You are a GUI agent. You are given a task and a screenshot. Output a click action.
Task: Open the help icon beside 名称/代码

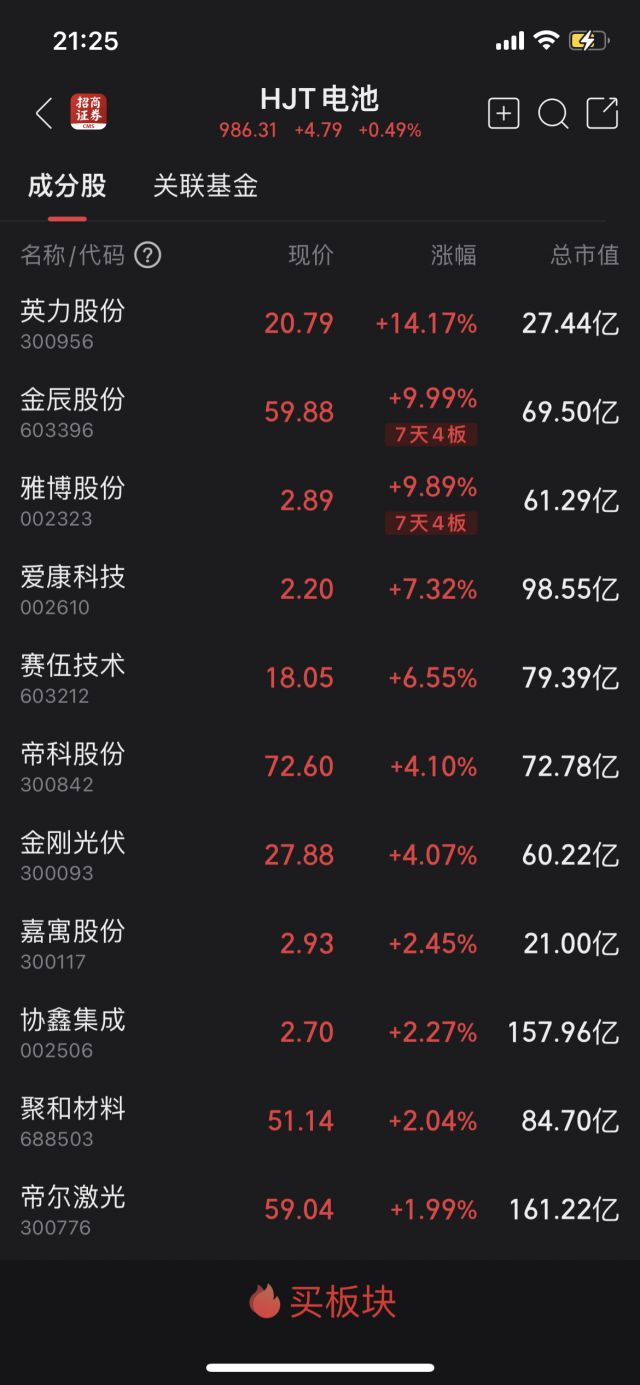pos(148,256)
